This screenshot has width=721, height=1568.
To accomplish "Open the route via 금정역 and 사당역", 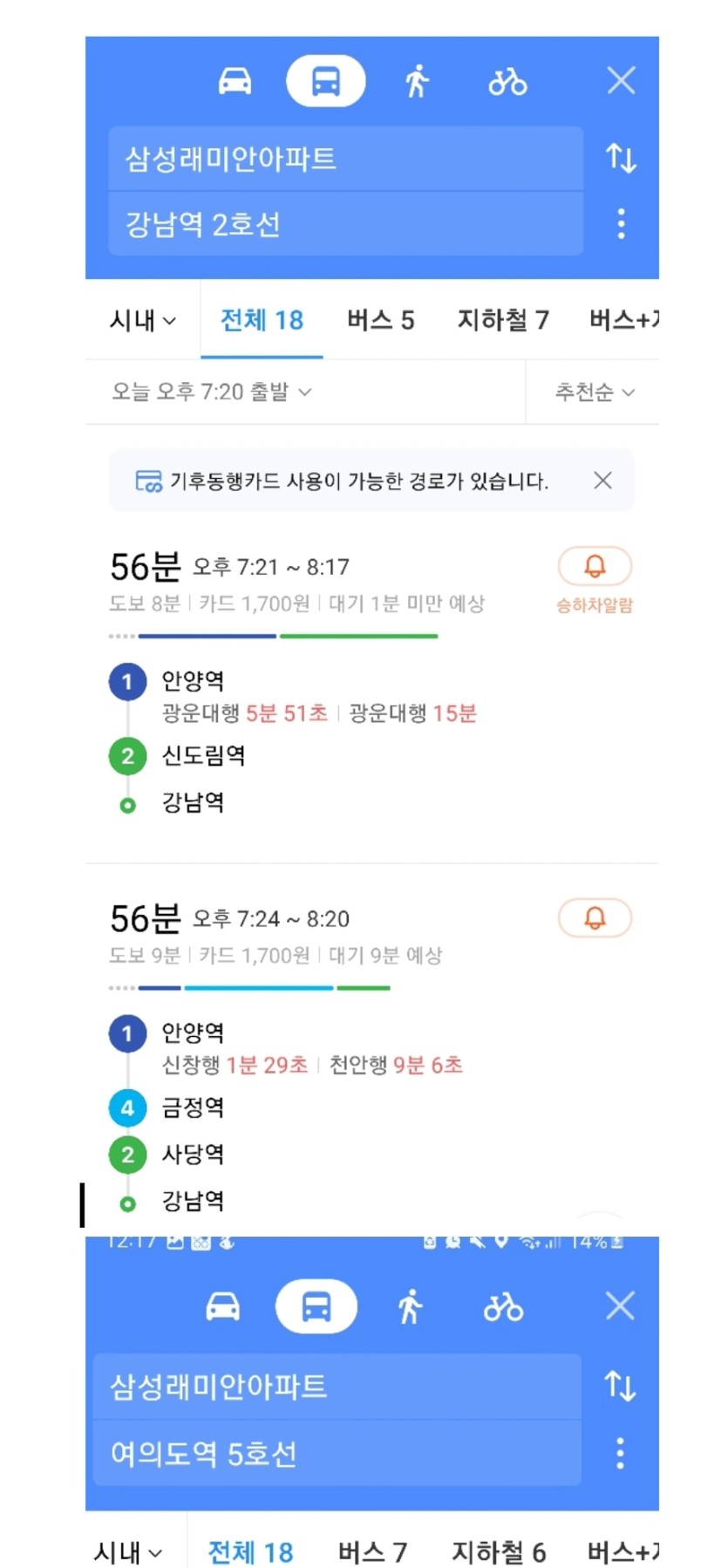I will (372, 1053).
